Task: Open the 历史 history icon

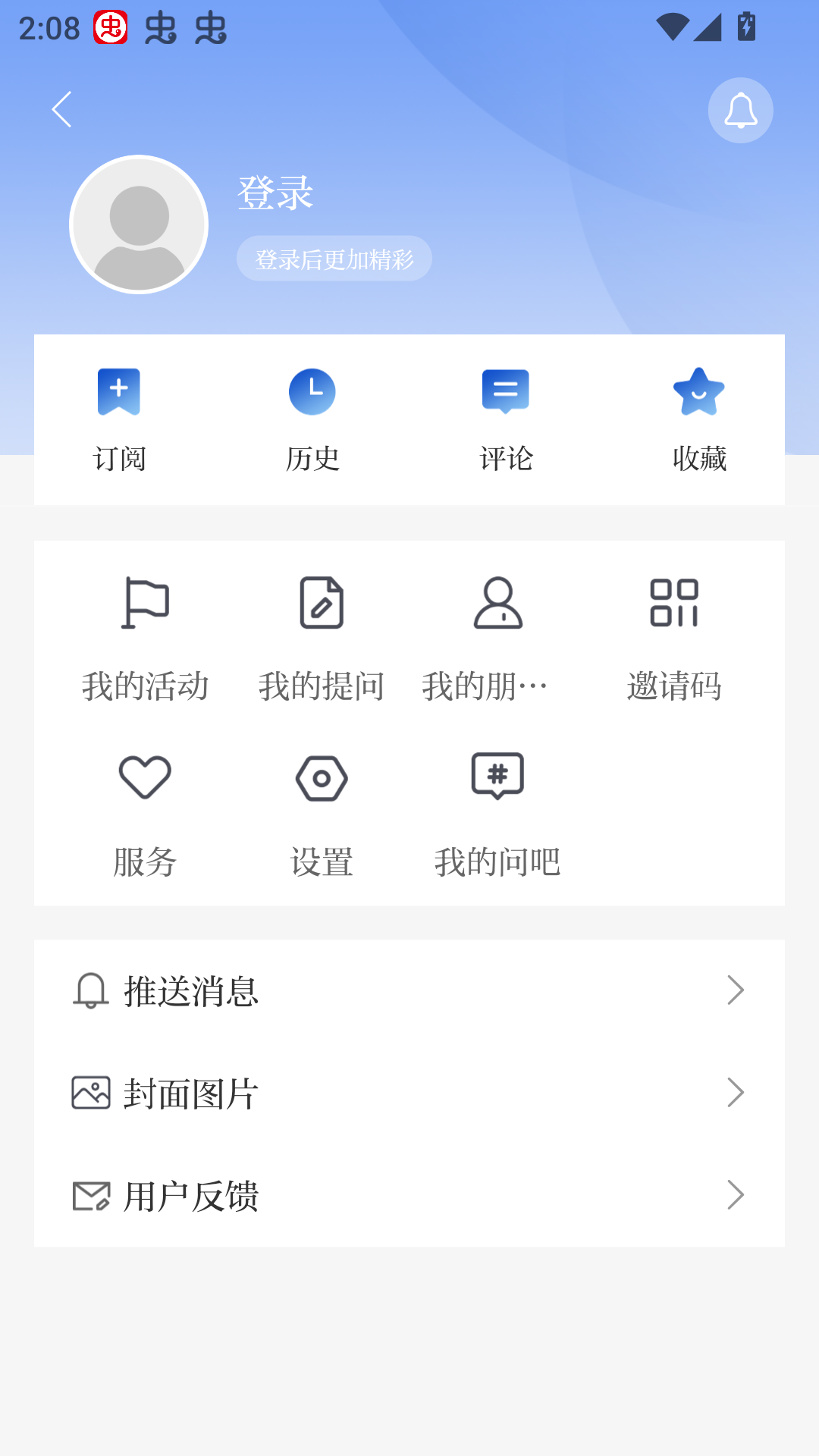Action: [x=313, y=392]
